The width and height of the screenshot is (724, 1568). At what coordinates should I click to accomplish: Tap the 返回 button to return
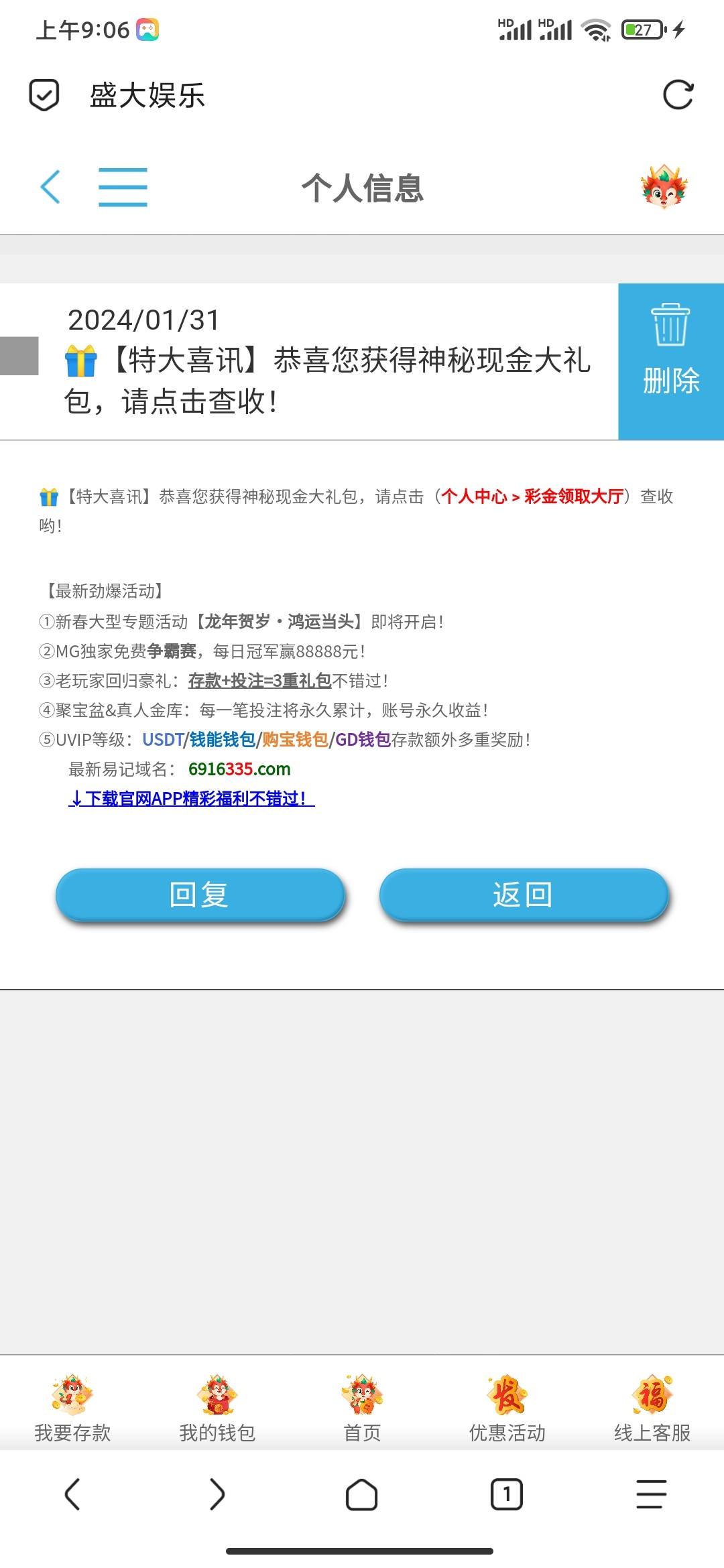point(524,895)
